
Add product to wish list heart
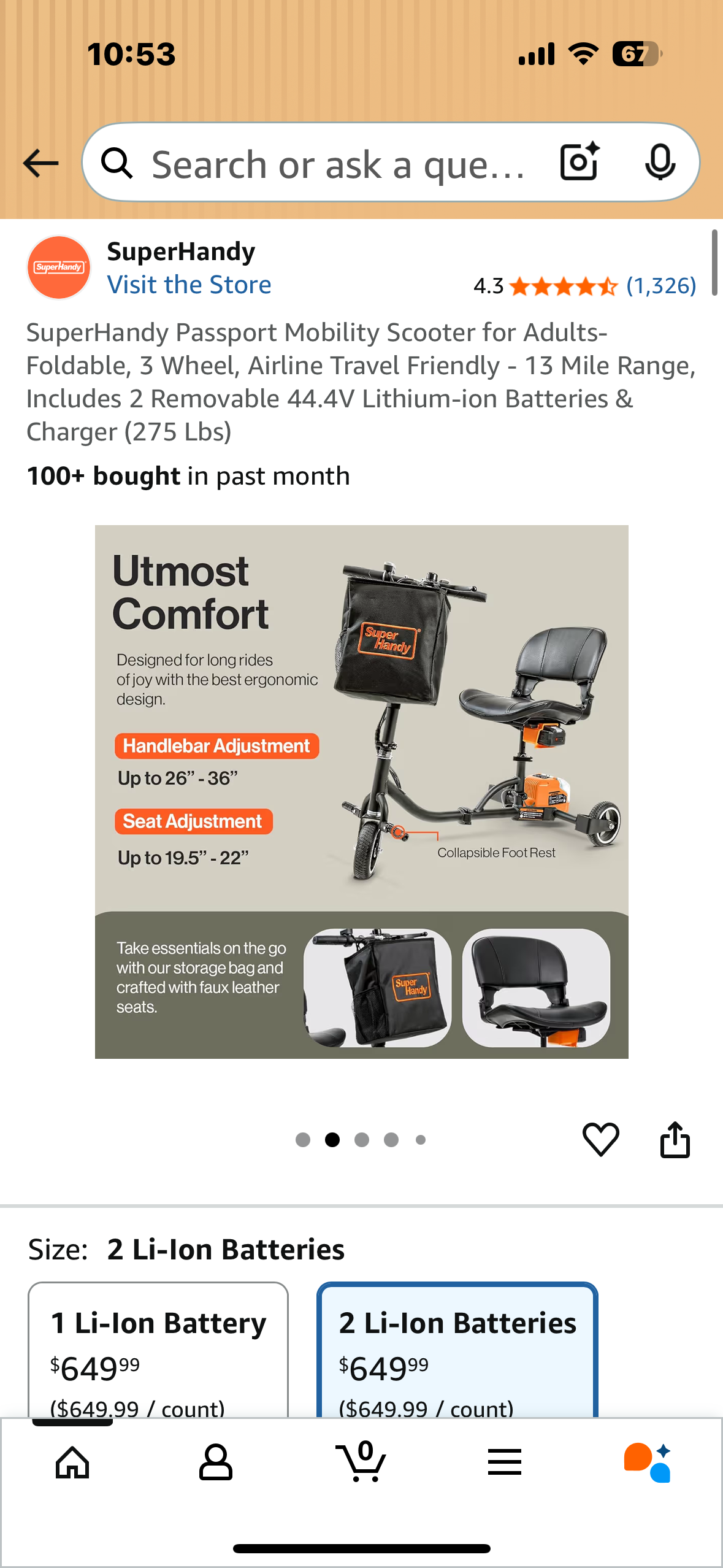(x=600, y=1140)
